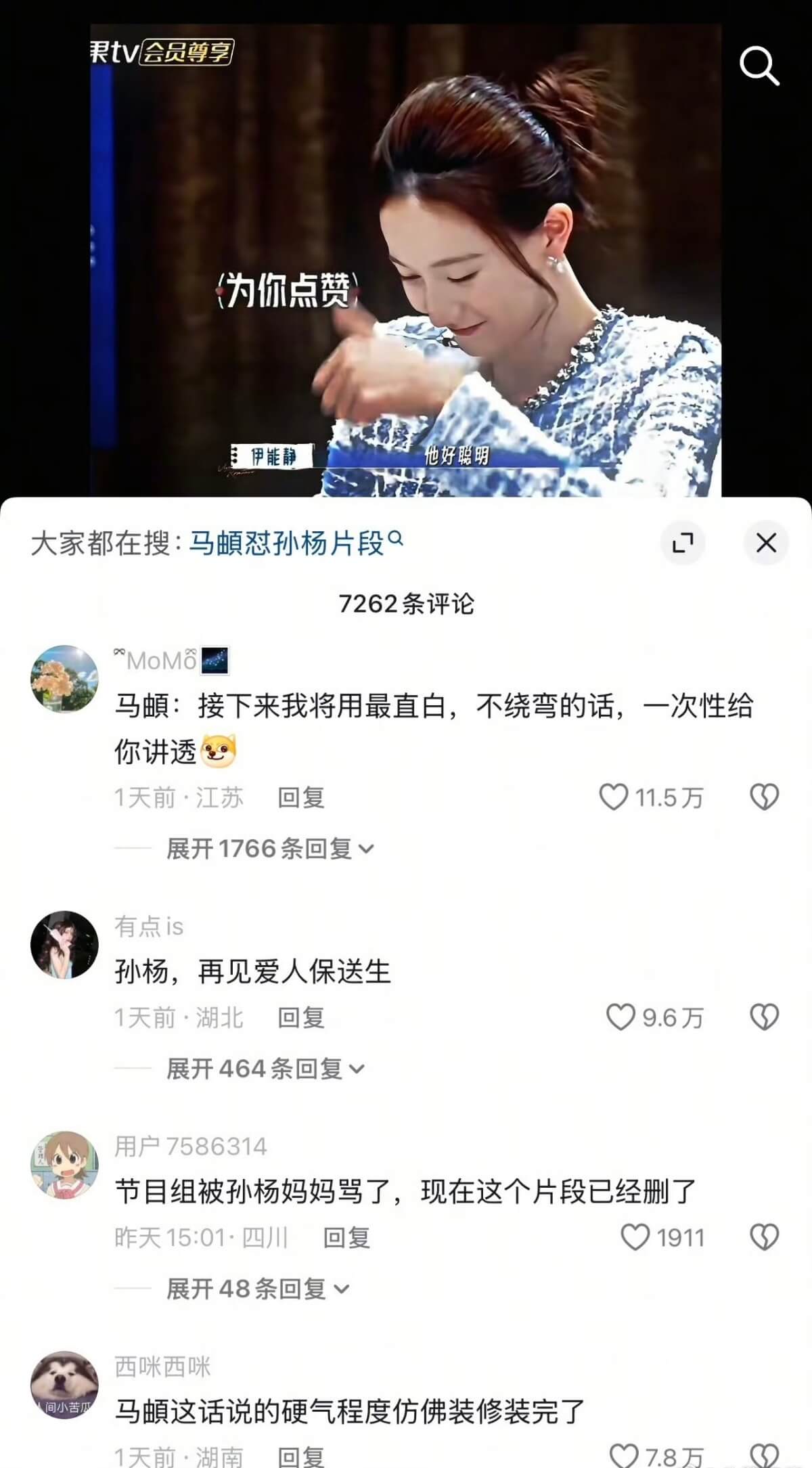Expand 464 replies under 有点is's comment
Image resolution: width=812 pixels, height=1468 pixels.
tap(265, 1069)
